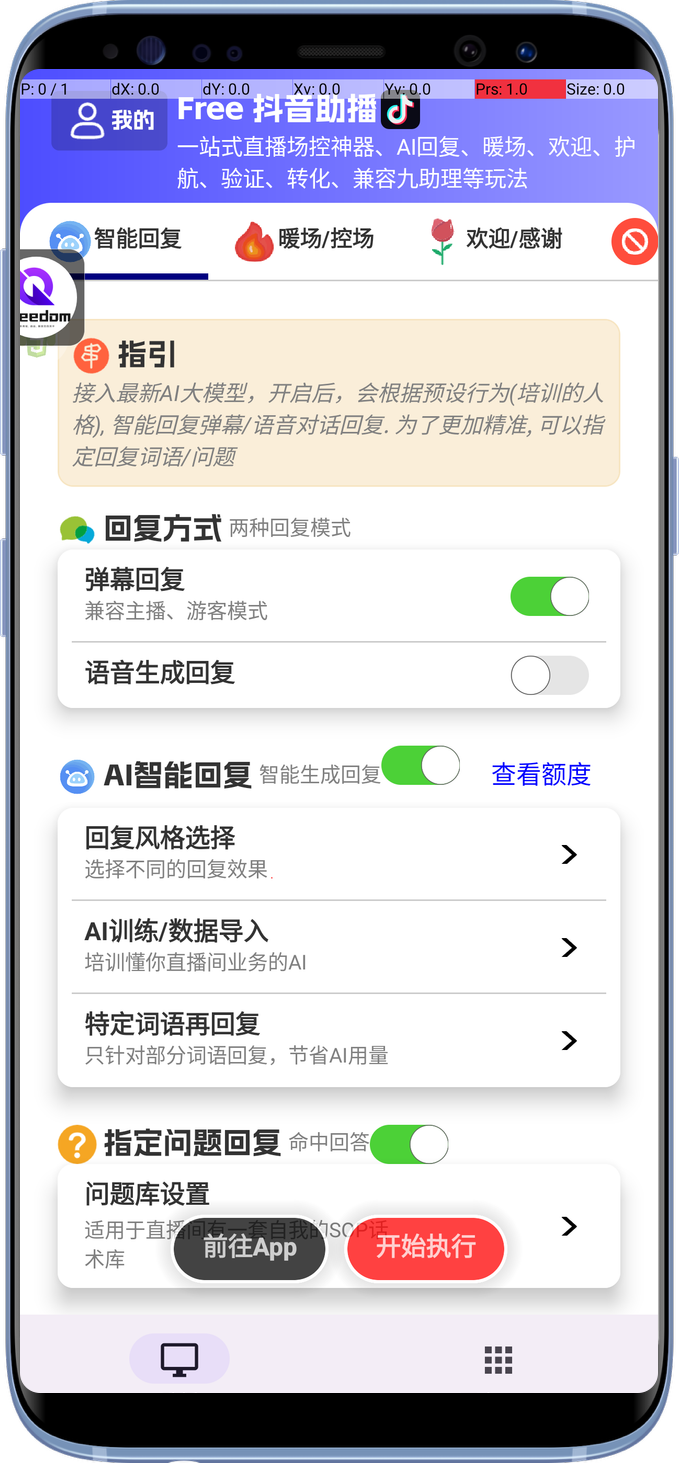Open the 我的 profile button
The height and width of the screenshot is (1463, 679).
109,121
